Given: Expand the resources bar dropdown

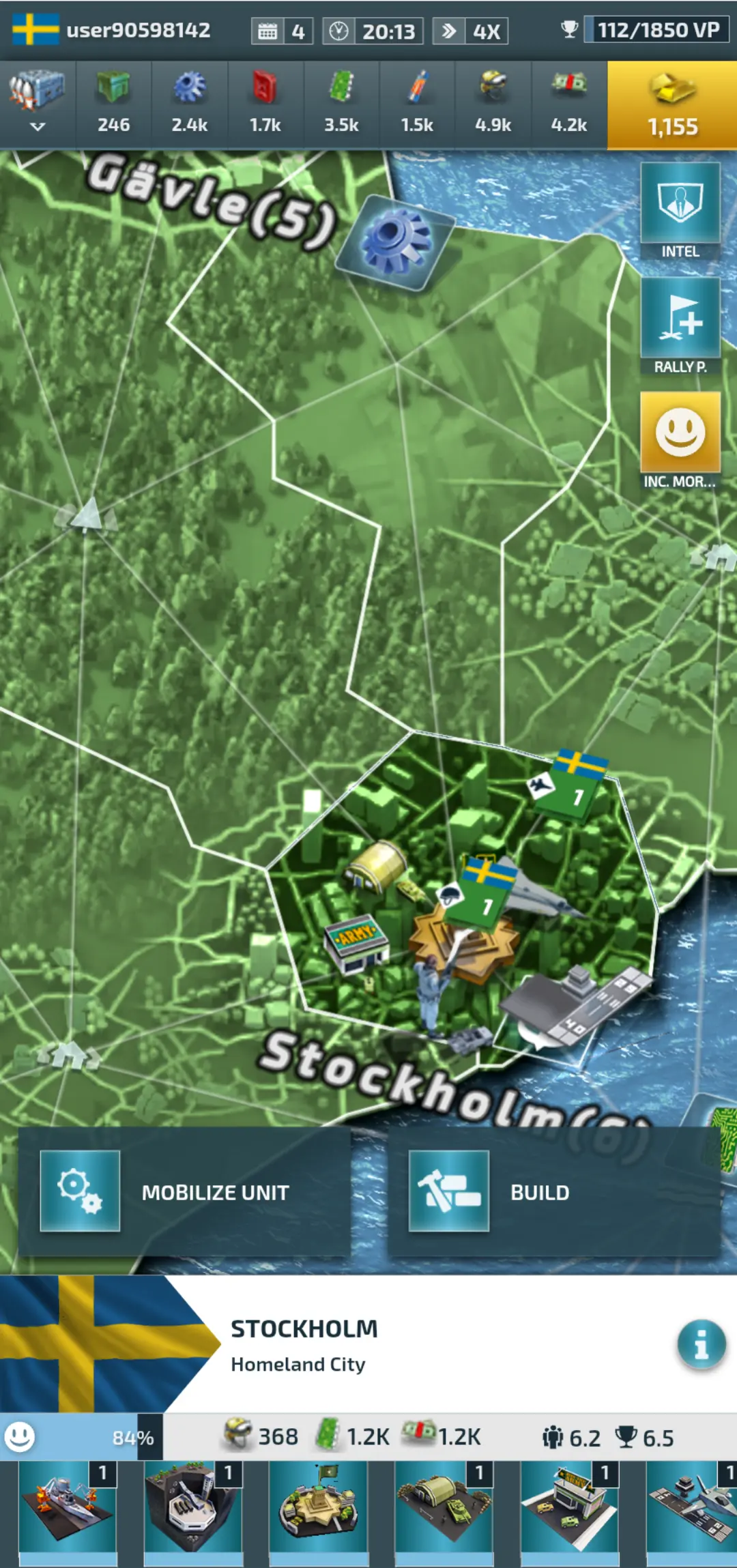Looking at the screenshot, I should pos(38,126).
